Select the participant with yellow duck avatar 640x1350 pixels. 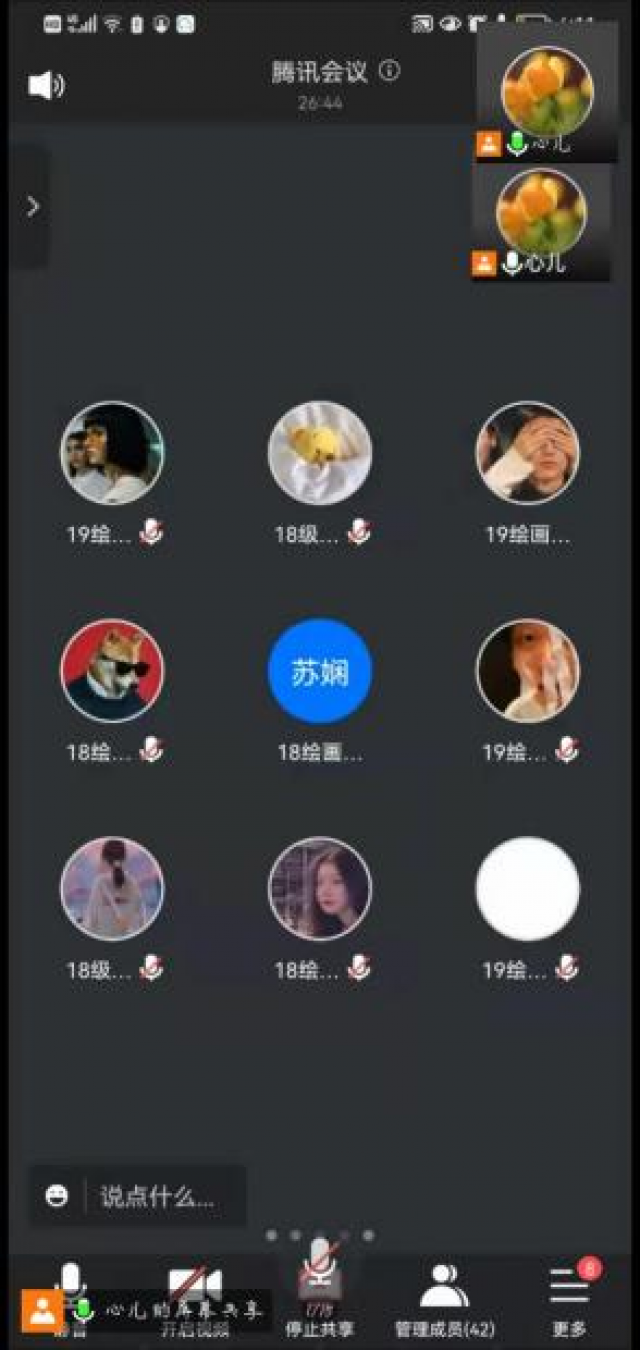pos(320,453)
